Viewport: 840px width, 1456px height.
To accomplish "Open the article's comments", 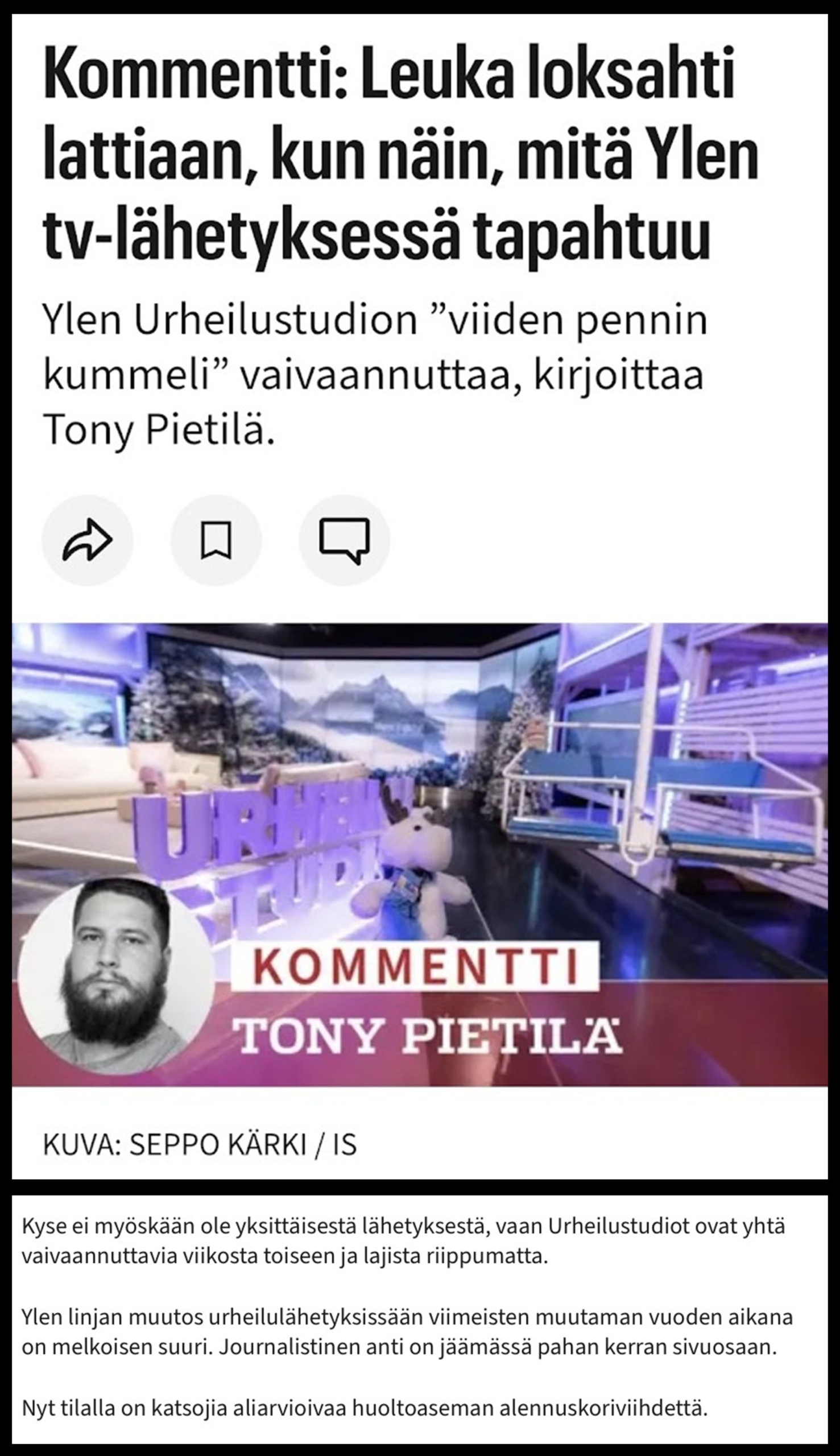I will 345,540.
